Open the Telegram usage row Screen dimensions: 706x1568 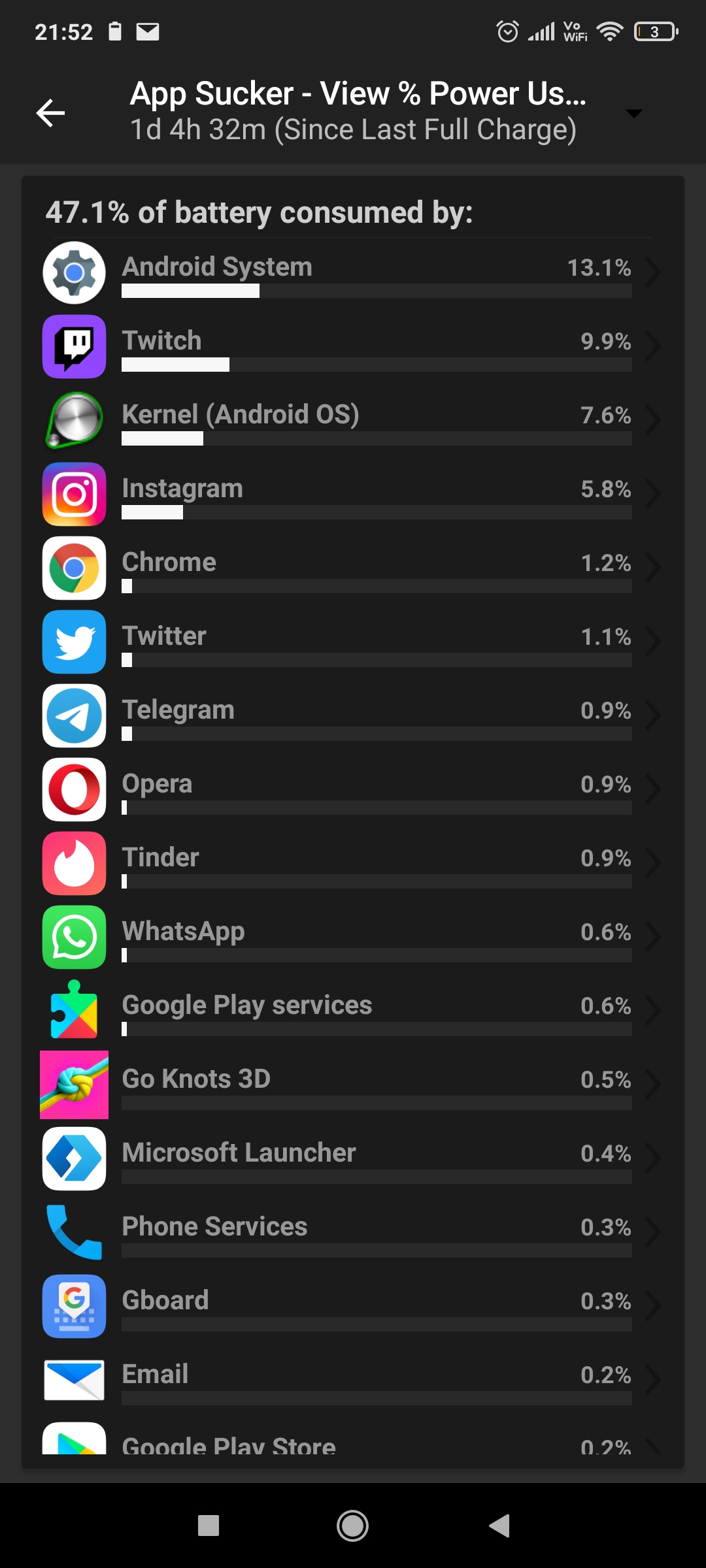(x=353, y=715)
